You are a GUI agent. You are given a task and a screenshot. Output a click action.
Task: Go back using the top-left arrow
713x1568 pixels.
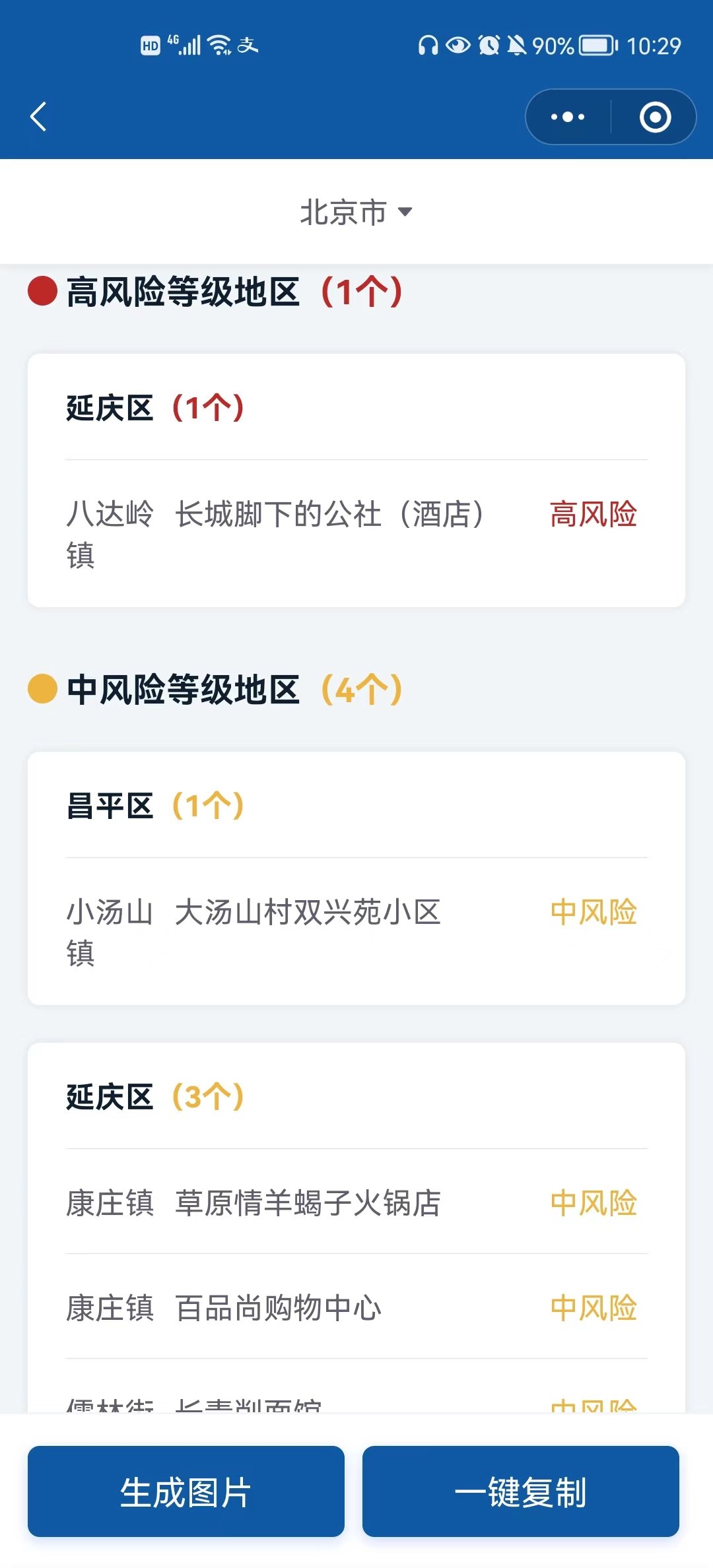pos(39,117)
